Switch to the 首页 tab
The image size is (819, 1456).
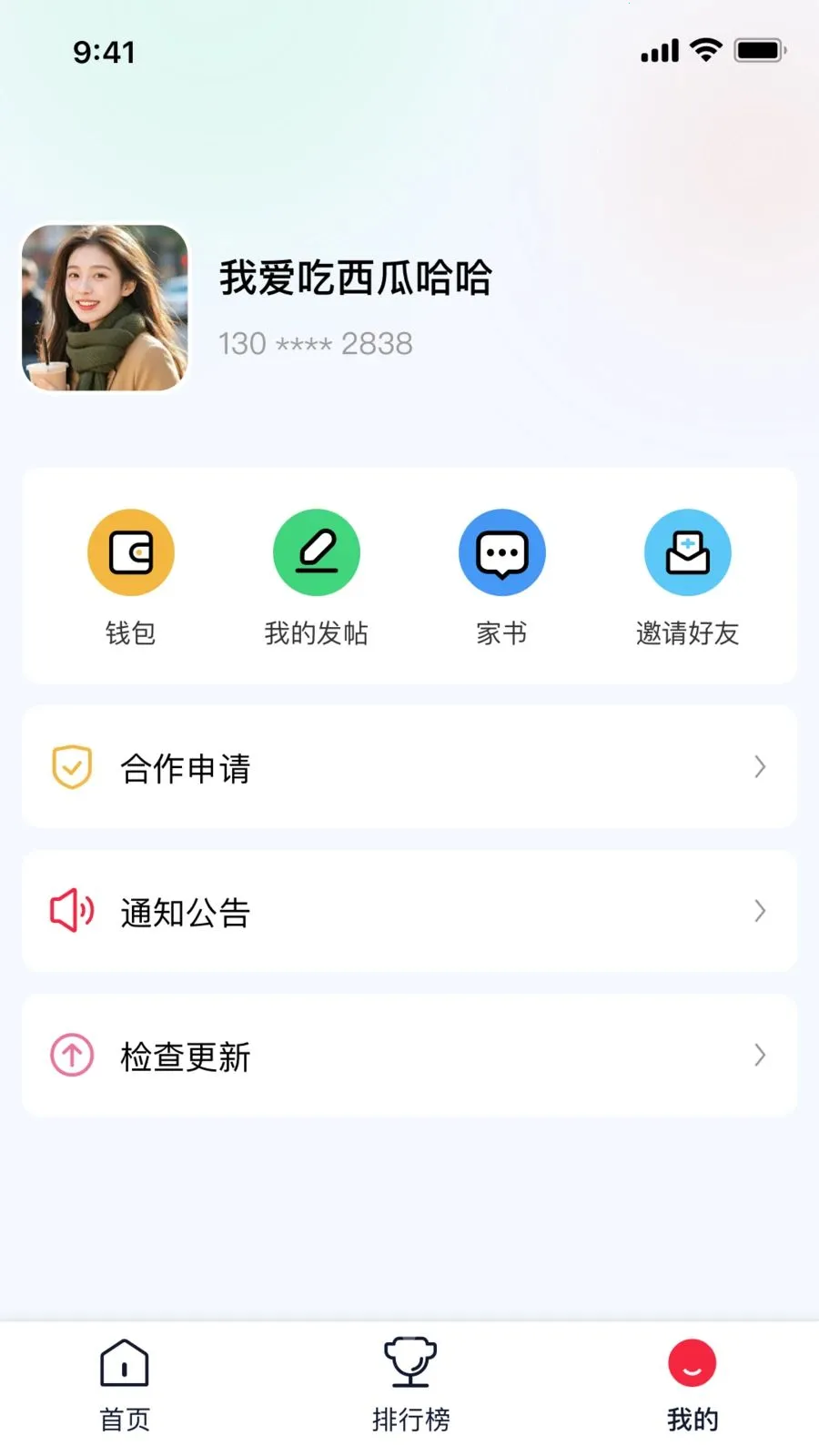[123, 1383]
